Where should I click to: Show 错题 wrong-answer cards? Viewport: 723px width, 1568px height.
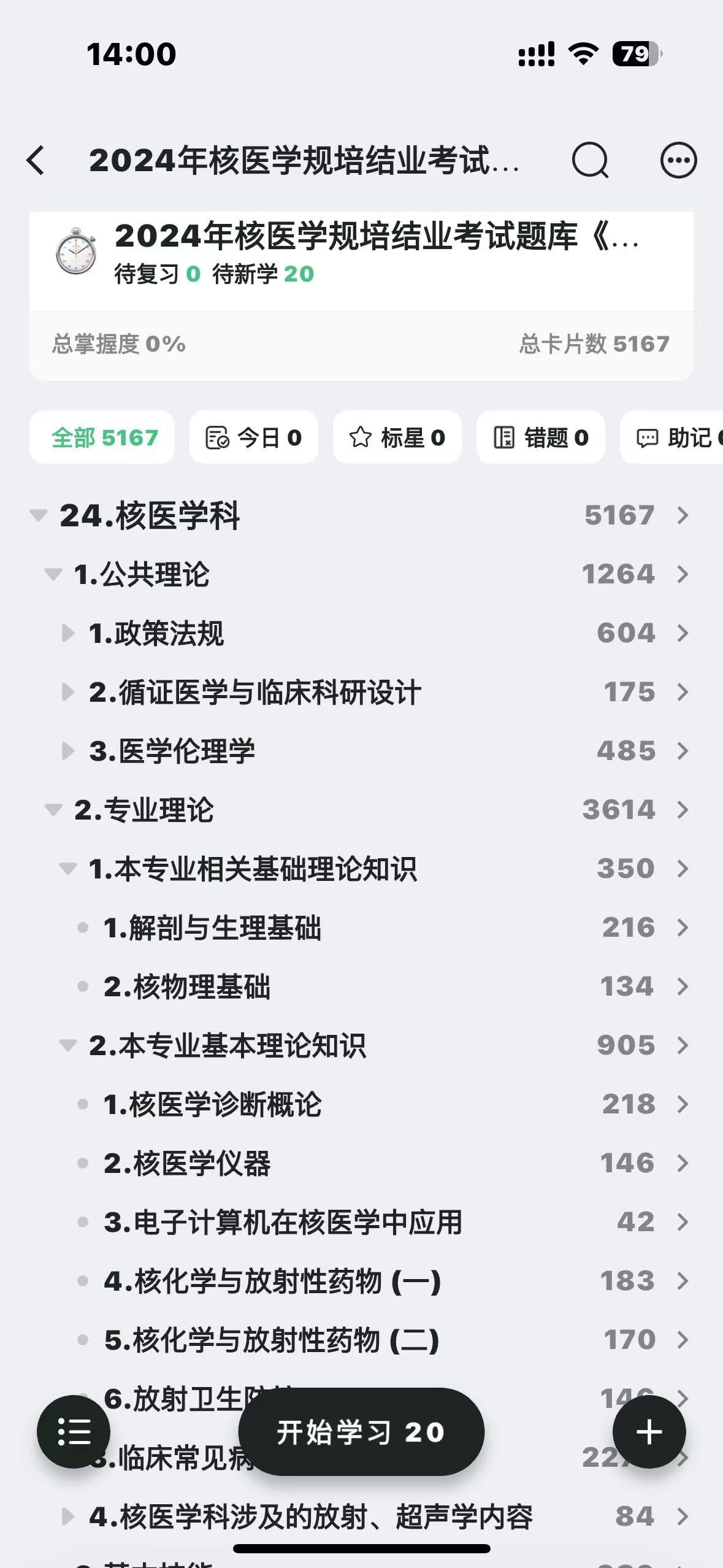tap(541, 437)
